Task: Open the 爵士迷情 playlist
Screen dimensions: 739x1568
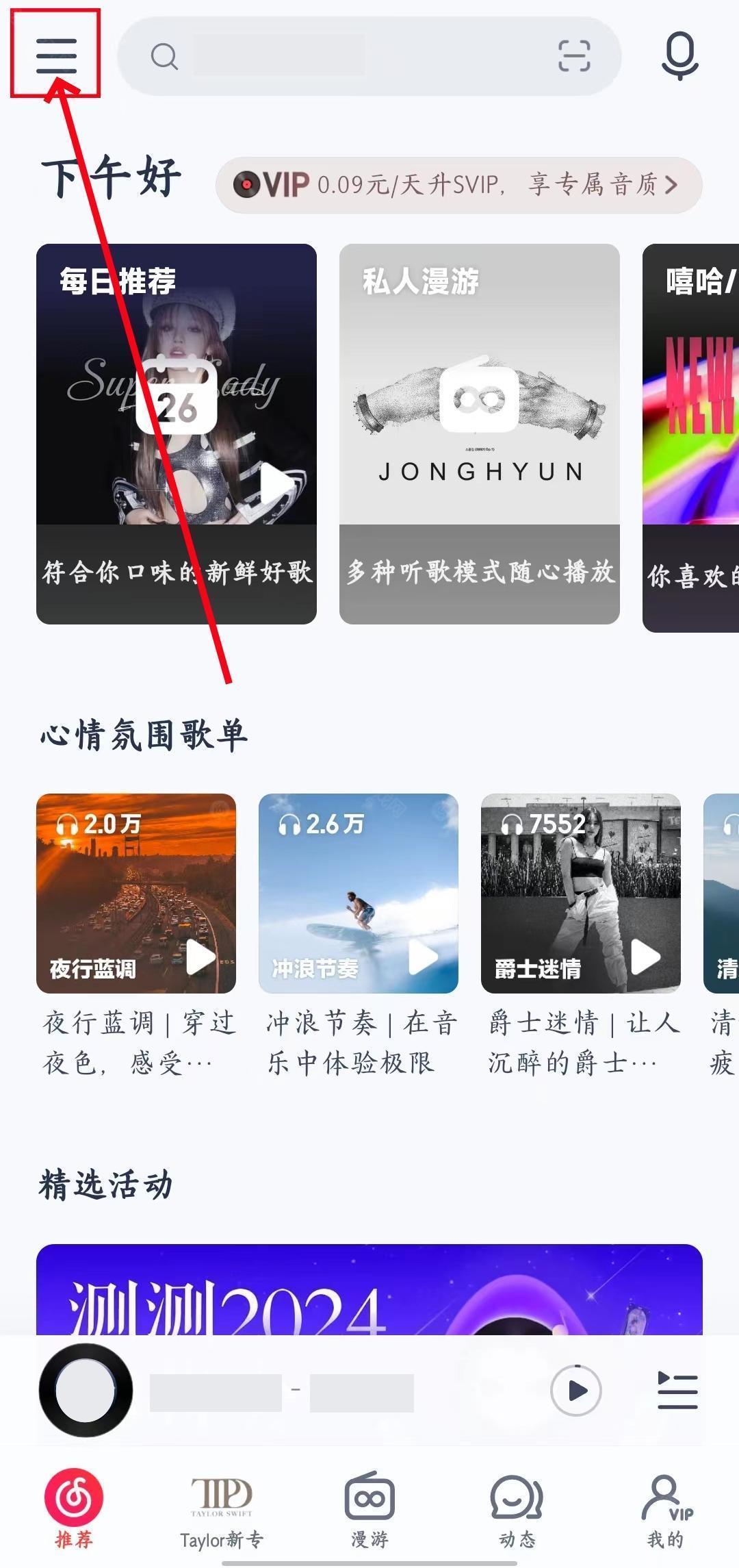Action: (x=580, y=893)
